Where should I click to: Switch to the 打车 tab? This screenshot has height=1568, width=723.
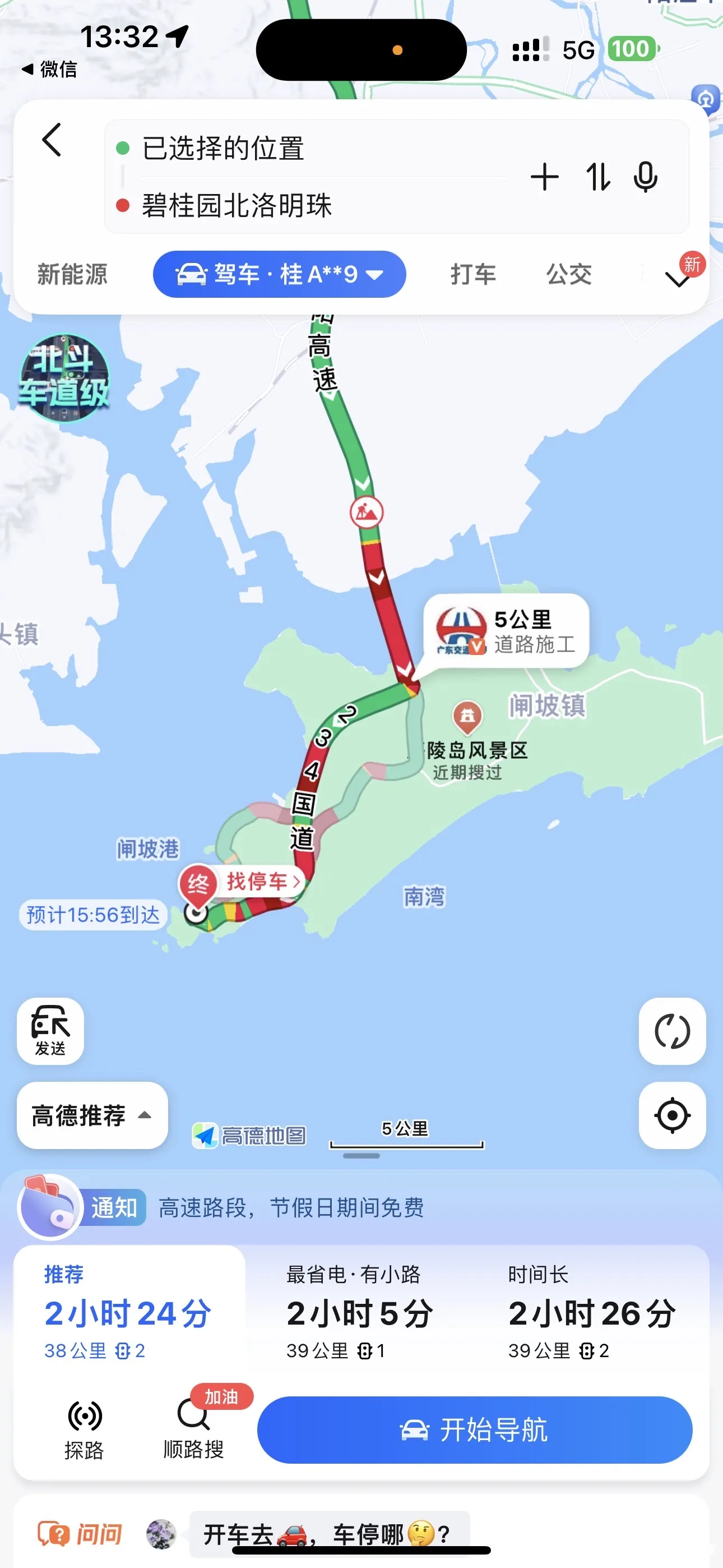[473, 275]
